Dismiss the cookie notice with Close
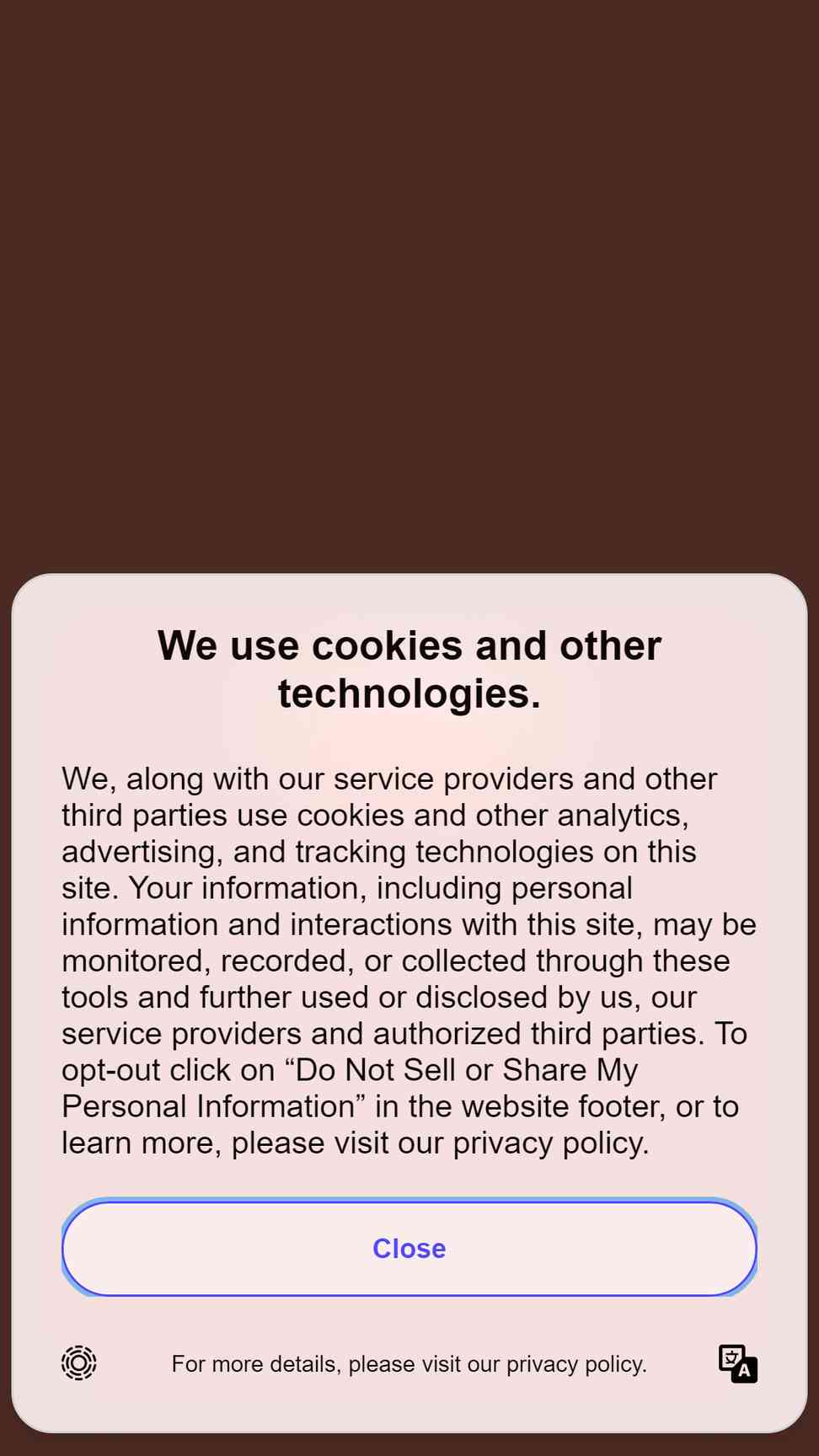 point(409,1248)
